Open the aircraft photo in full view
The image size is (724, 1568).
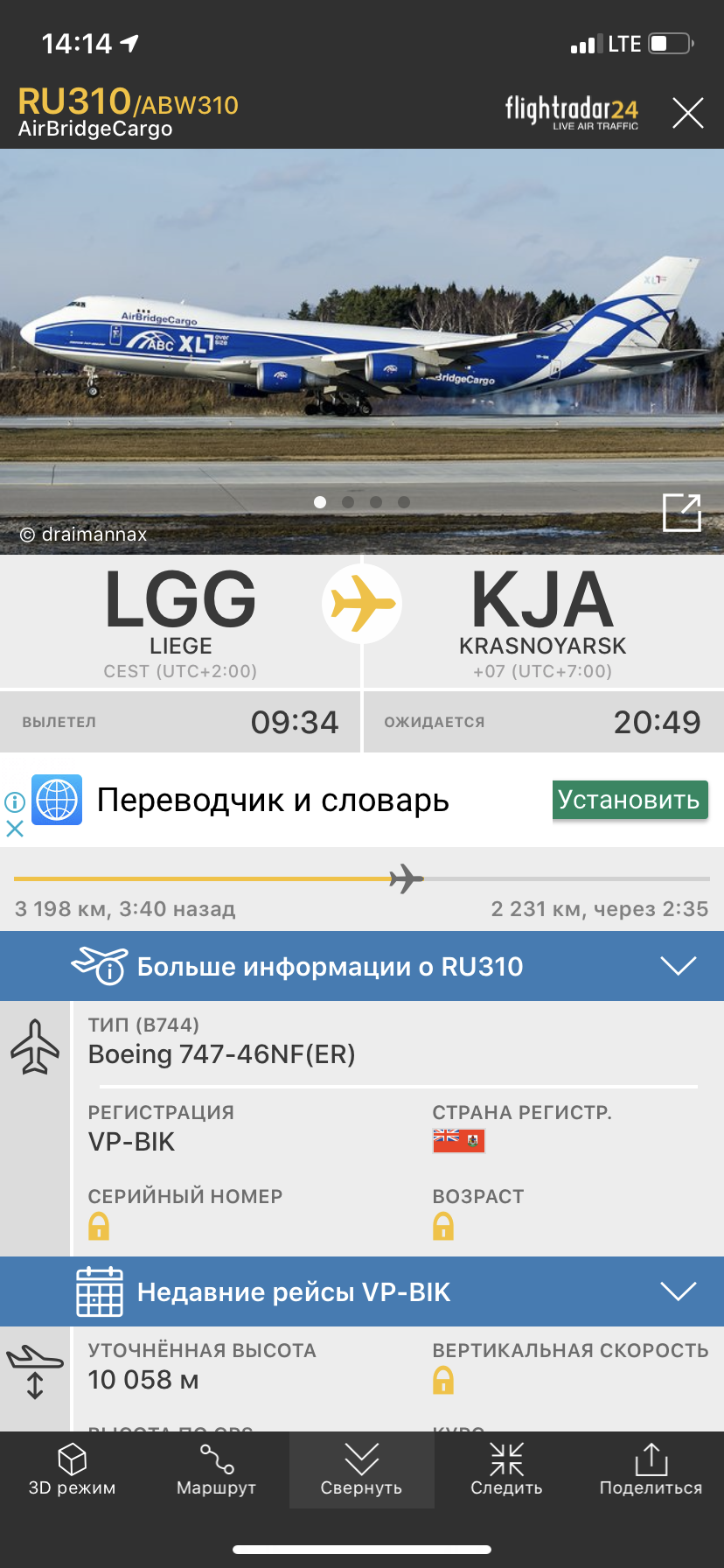(682, 513)
